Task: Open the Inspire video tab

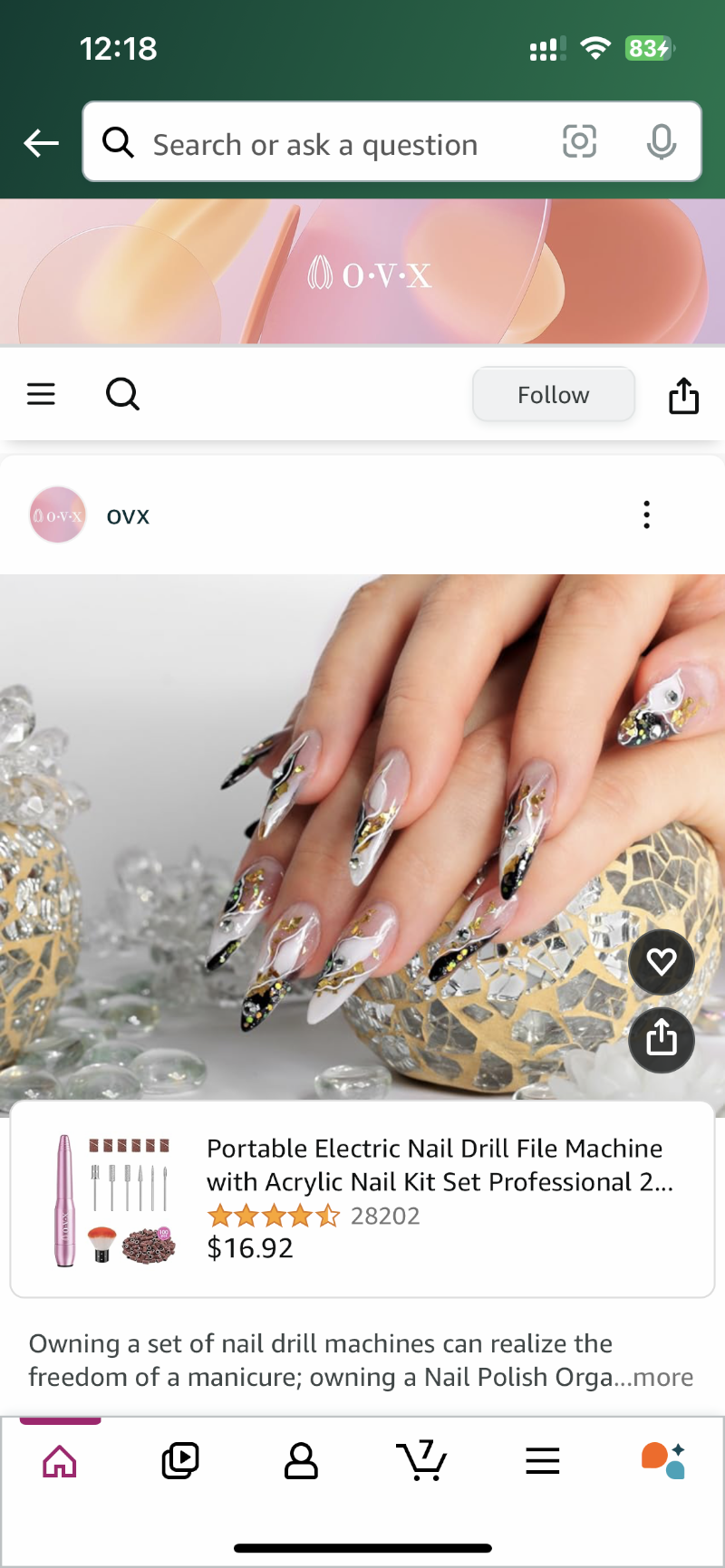Action: coord(180,1460)
